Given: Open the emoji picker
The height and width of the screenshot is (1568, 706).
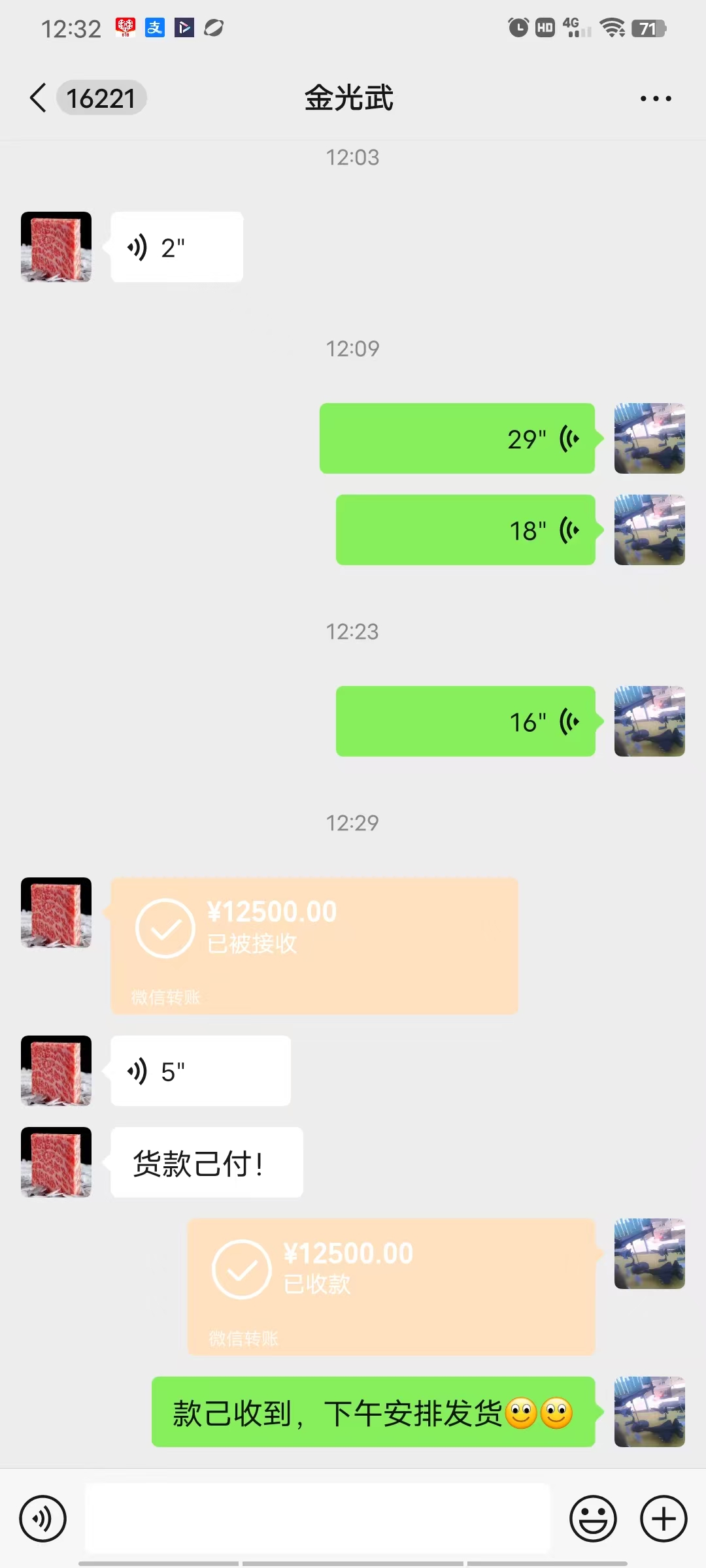Looking at the screenshot, I should coord(593,1518).
